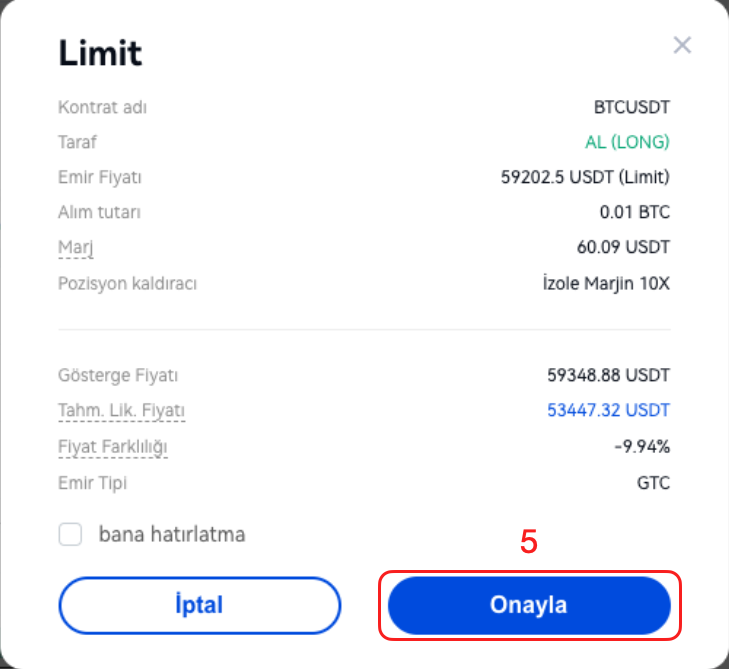The height and width of the screenshot is (669, 729).
Task: Confirm the order with Onayla
Action: [x=528, y=605]
